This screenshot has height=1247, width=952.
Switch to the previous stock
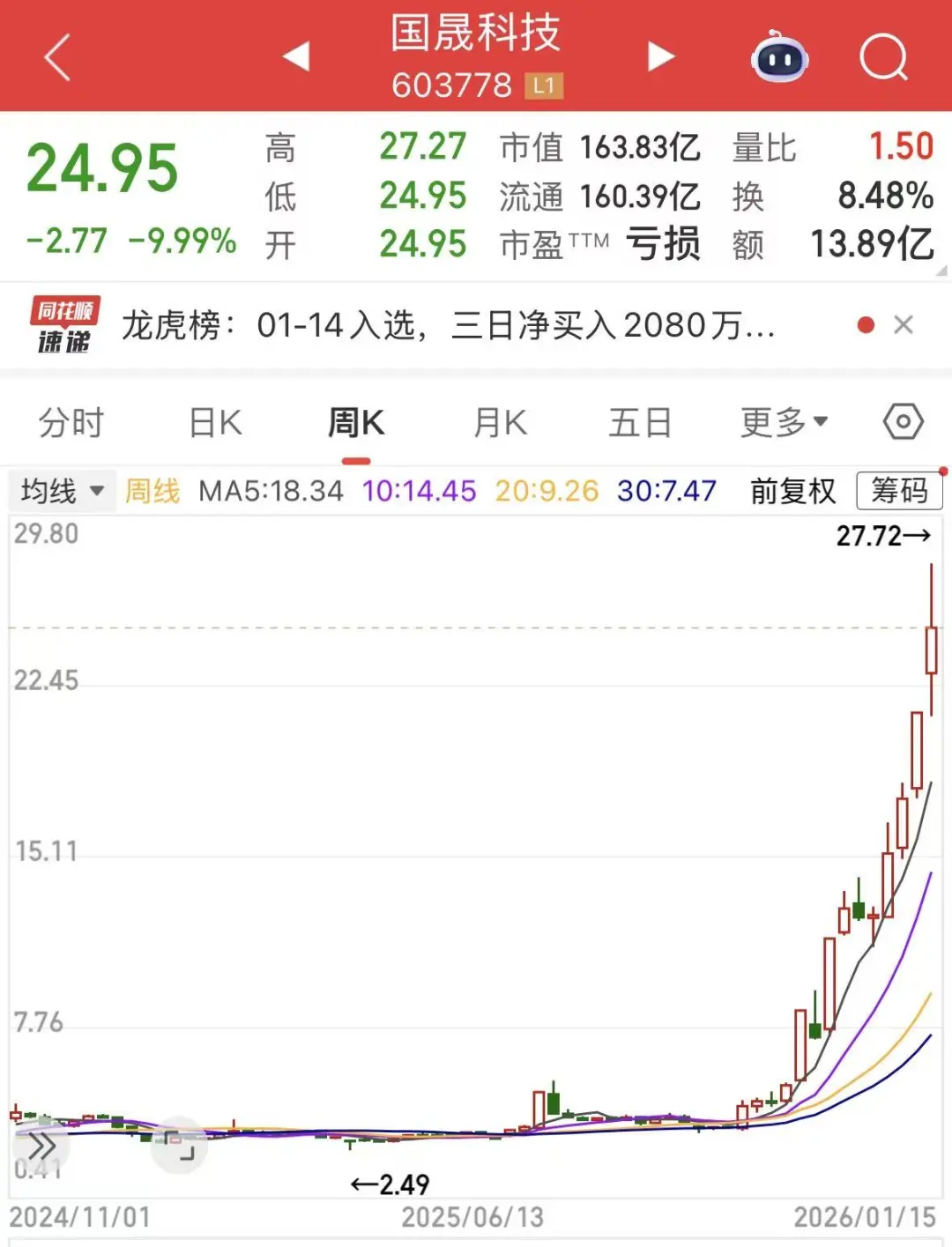pos(297,56)
